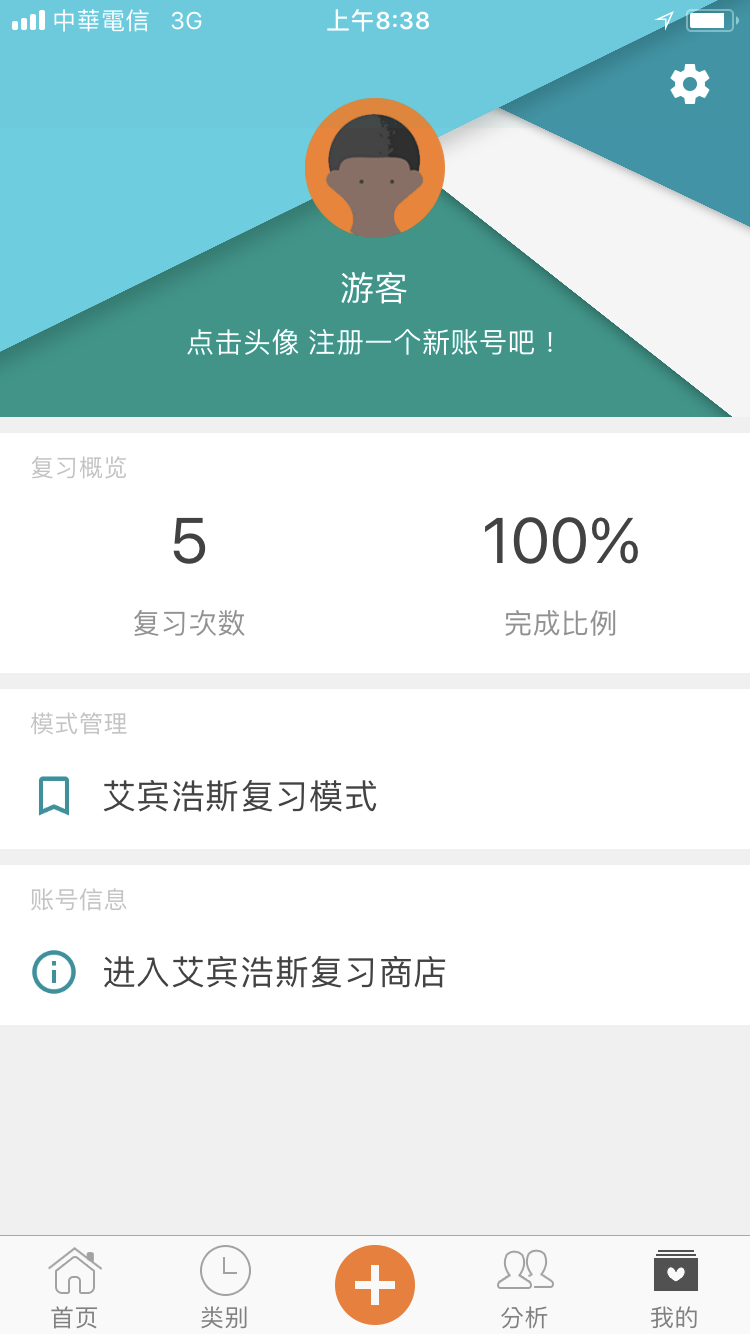Enter 进入艾宾浩斯复习商店

pyautogui.click(x=375, y=972)
